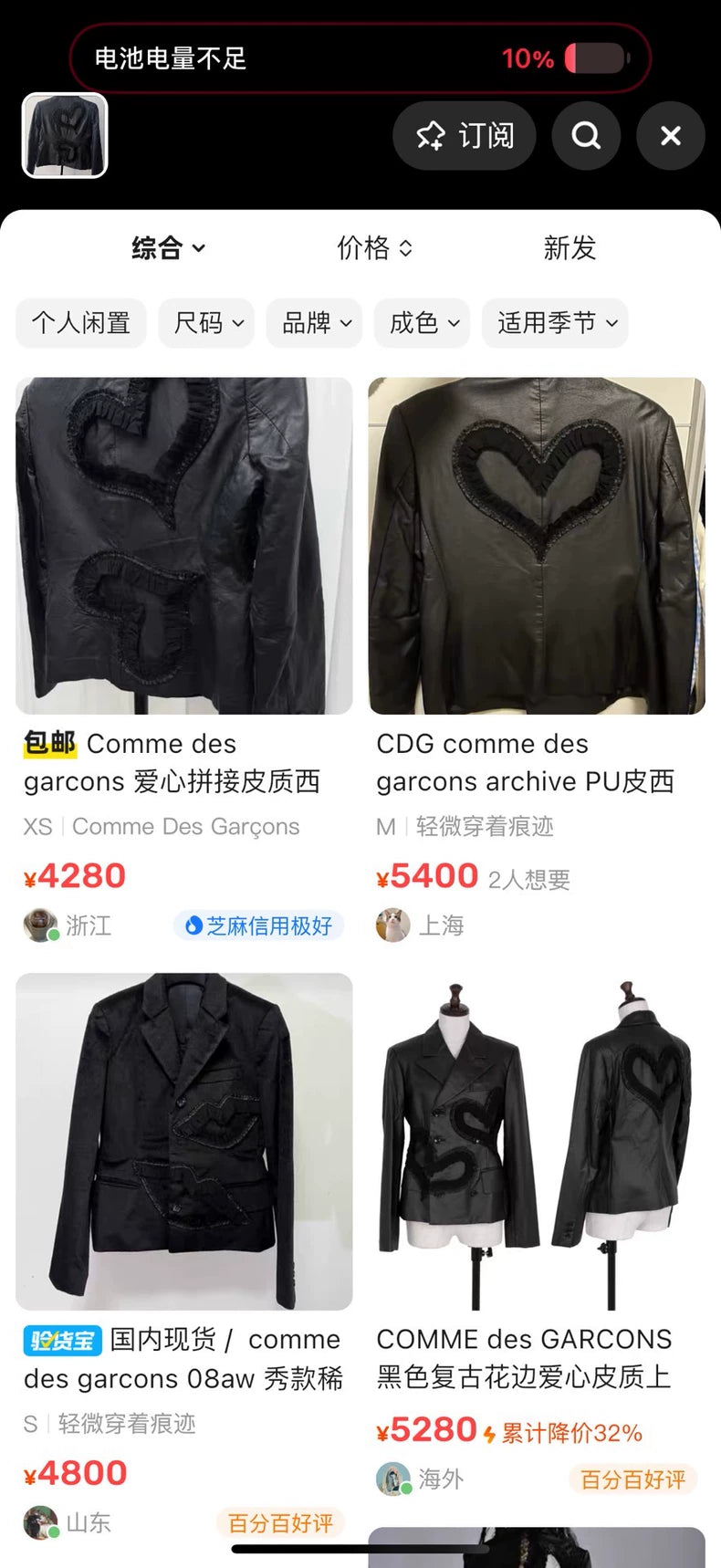Open the searched jacket photo thumbnail
721x1568 pixels.
pos(65,135)
